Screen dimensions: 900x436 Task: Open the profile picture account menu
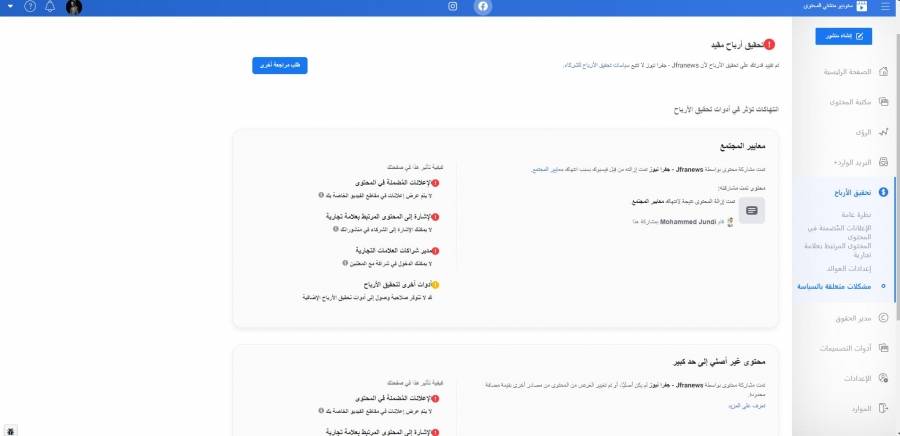(74, 7)
